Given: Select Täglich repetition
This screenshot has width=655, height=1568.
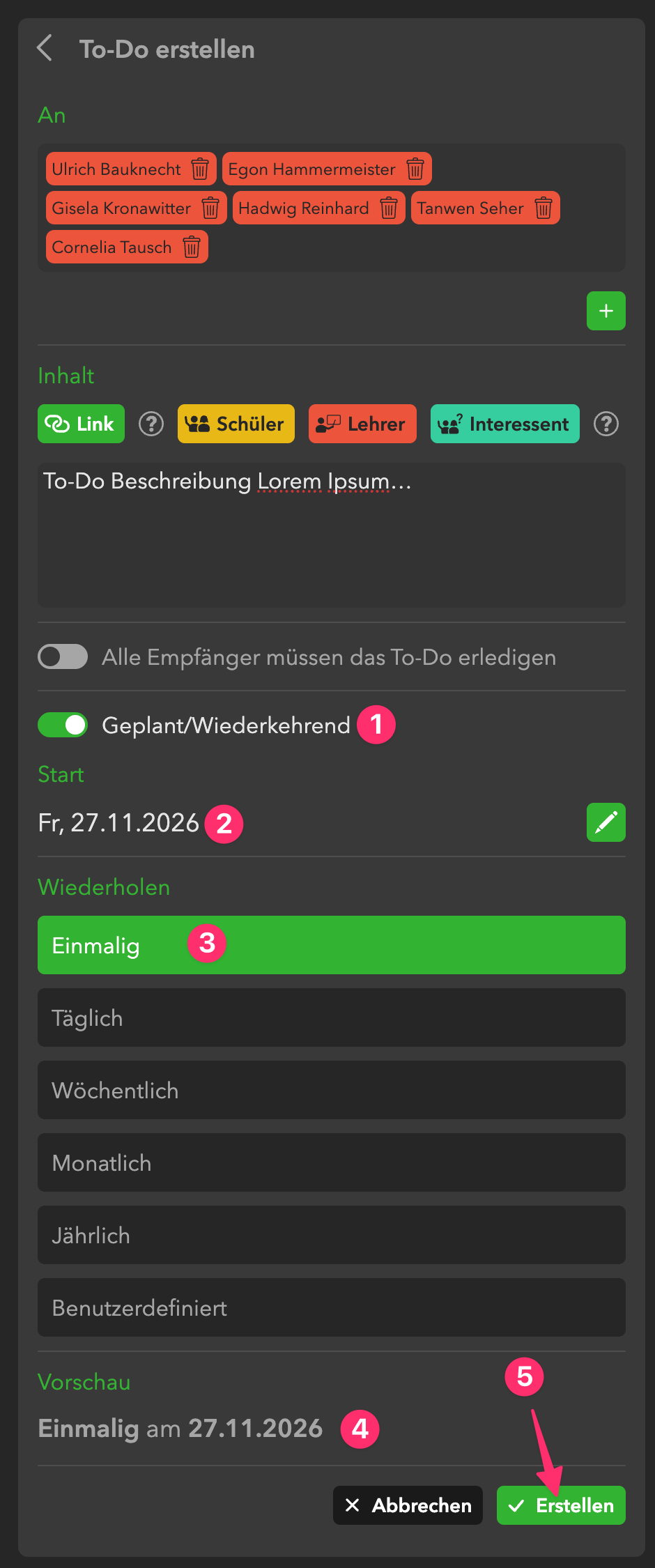Looking at the screenshot, I should (x=331, y=1017).
